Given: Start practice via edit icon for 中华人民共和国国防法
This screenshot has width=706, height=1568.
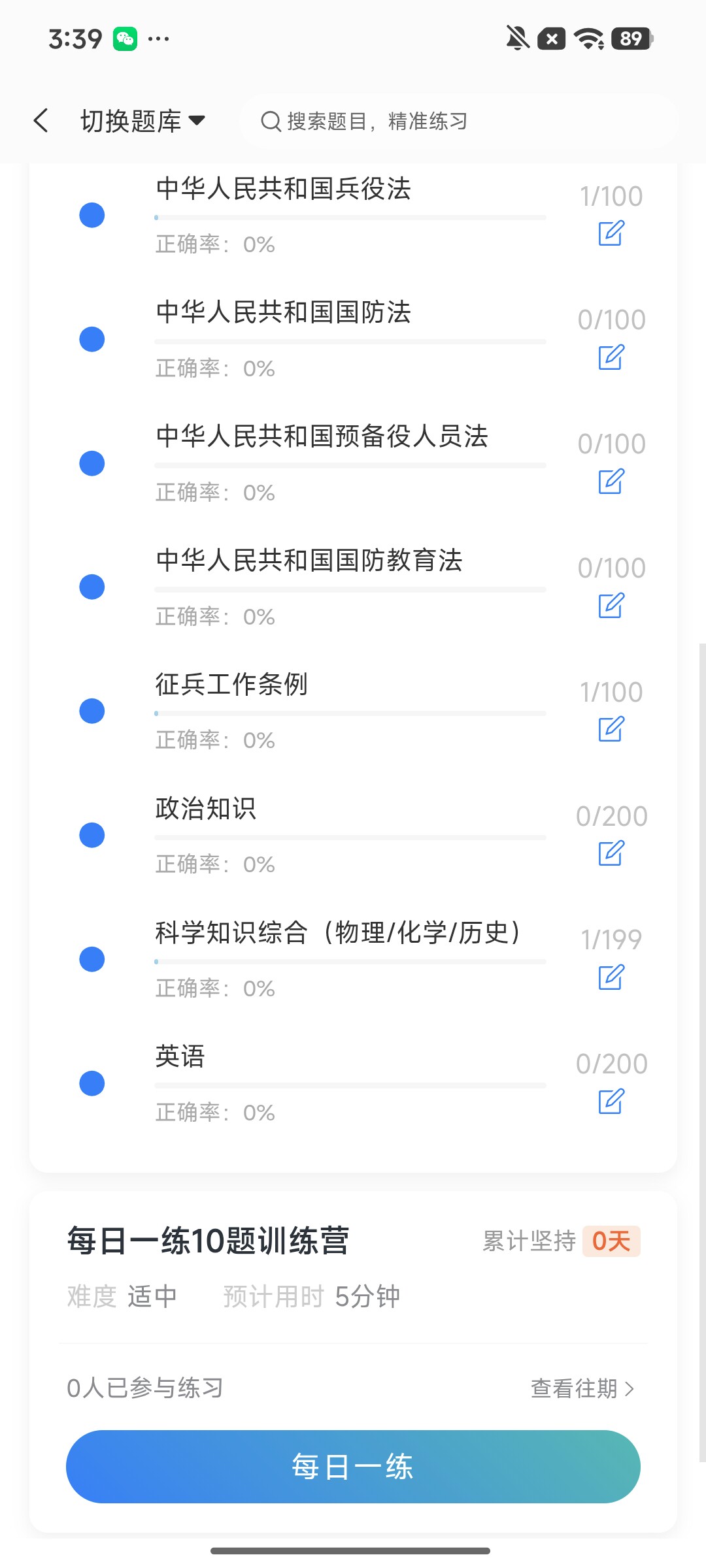Looking at the screenshot, I should click(x=611, y=357).
